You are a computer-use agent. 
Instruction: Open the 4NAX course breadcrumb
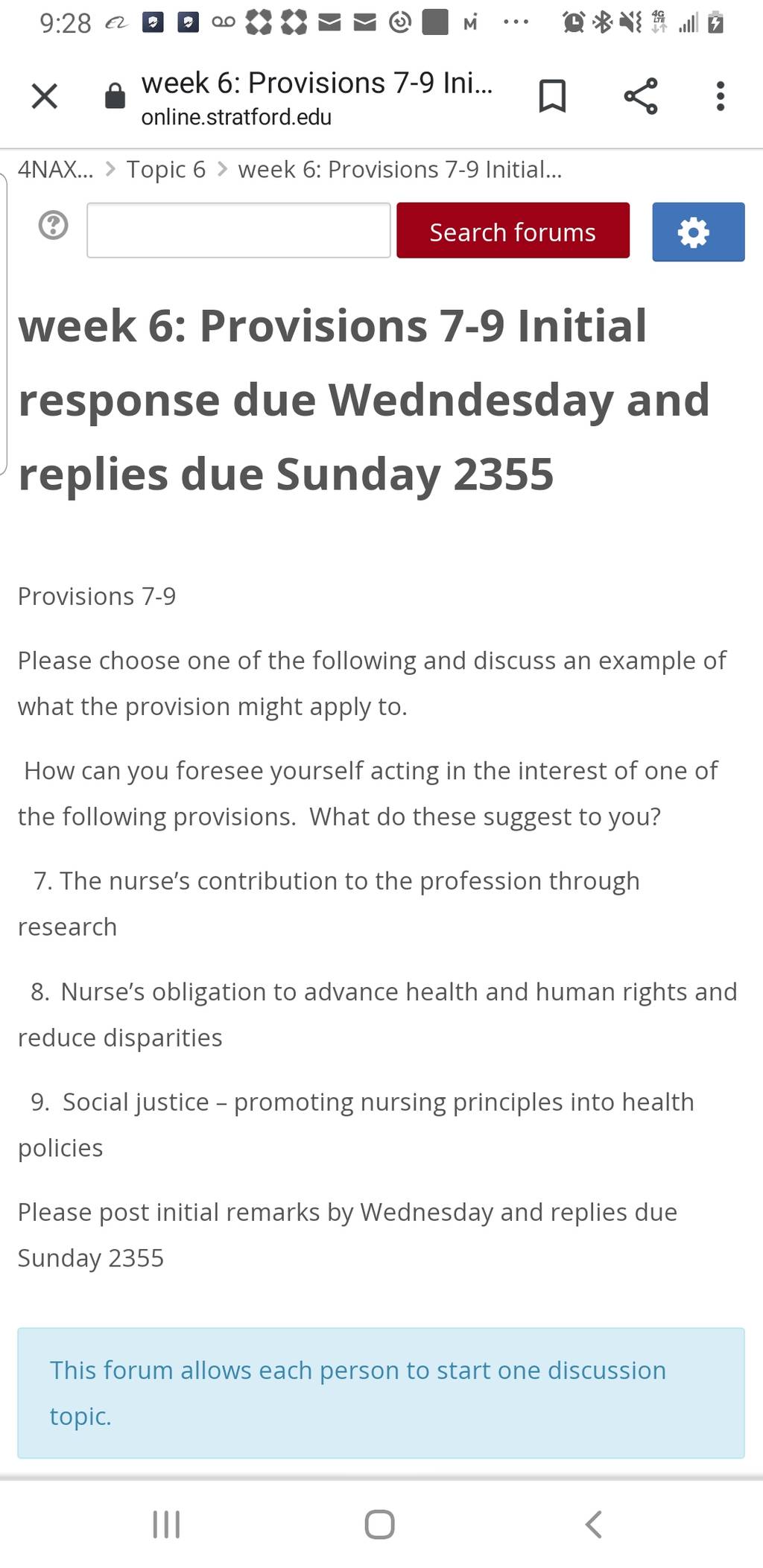pyautogui.click(x=55, y=170)
